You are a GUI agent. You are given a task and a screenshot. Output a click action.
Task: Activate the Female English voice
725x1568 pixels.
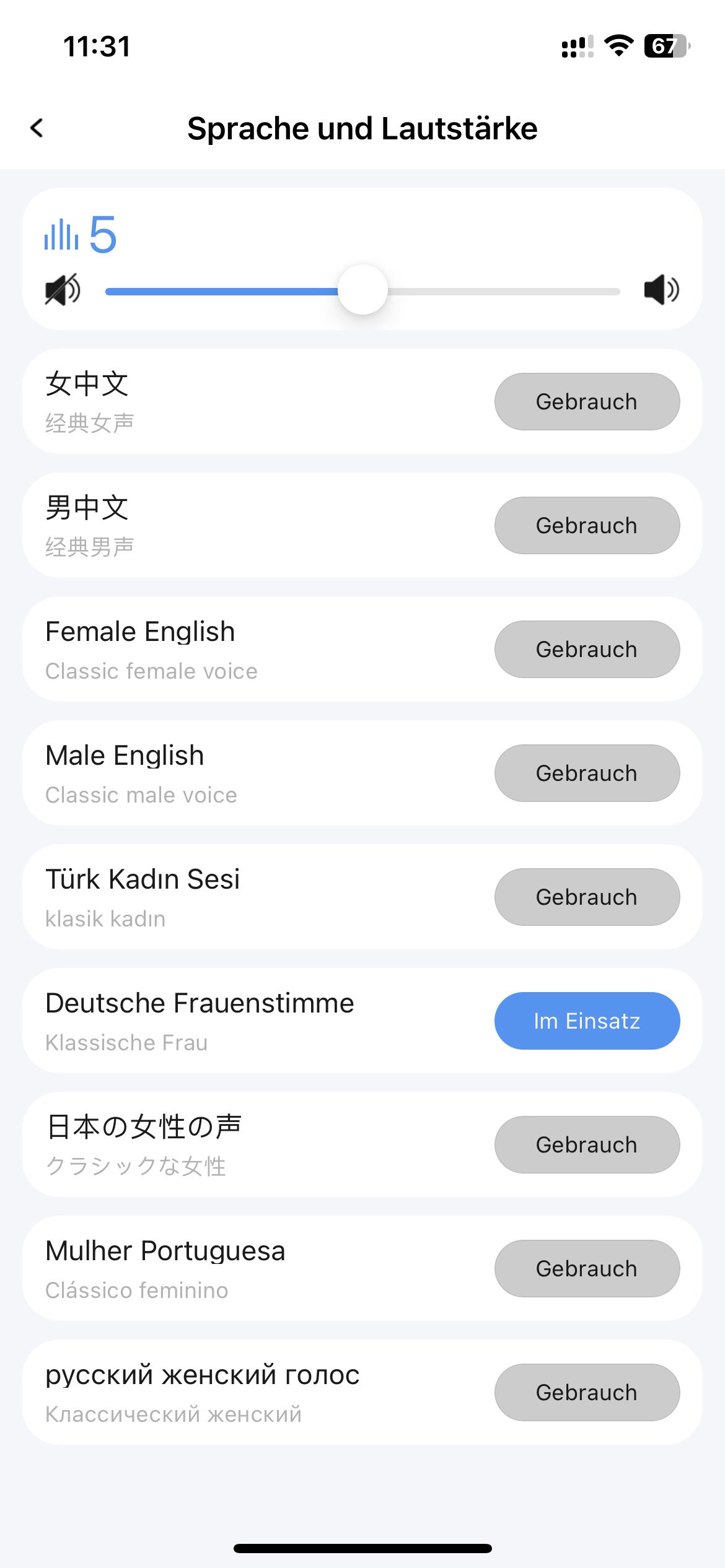coord(586,649)
